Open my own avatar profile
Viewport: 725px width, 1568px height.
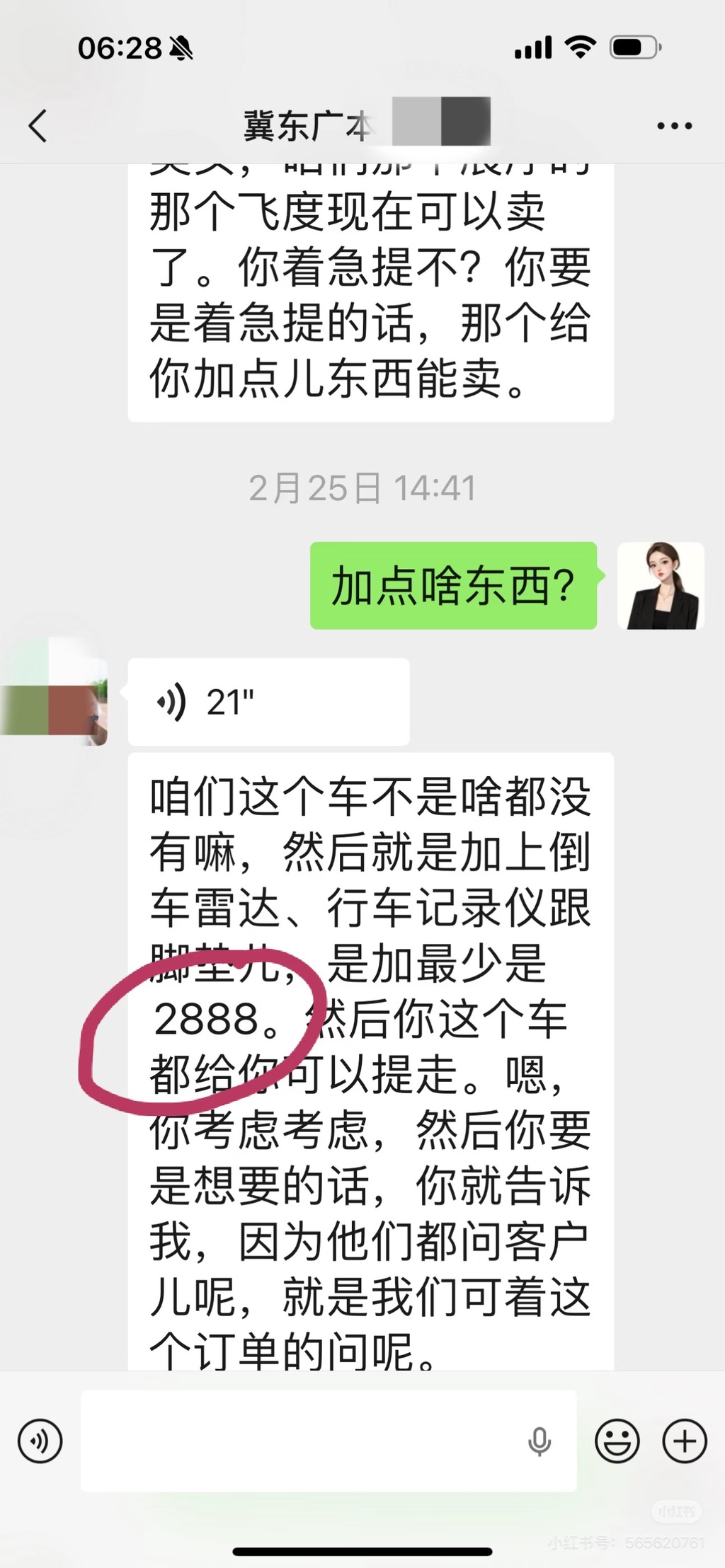tap(660, 586)
